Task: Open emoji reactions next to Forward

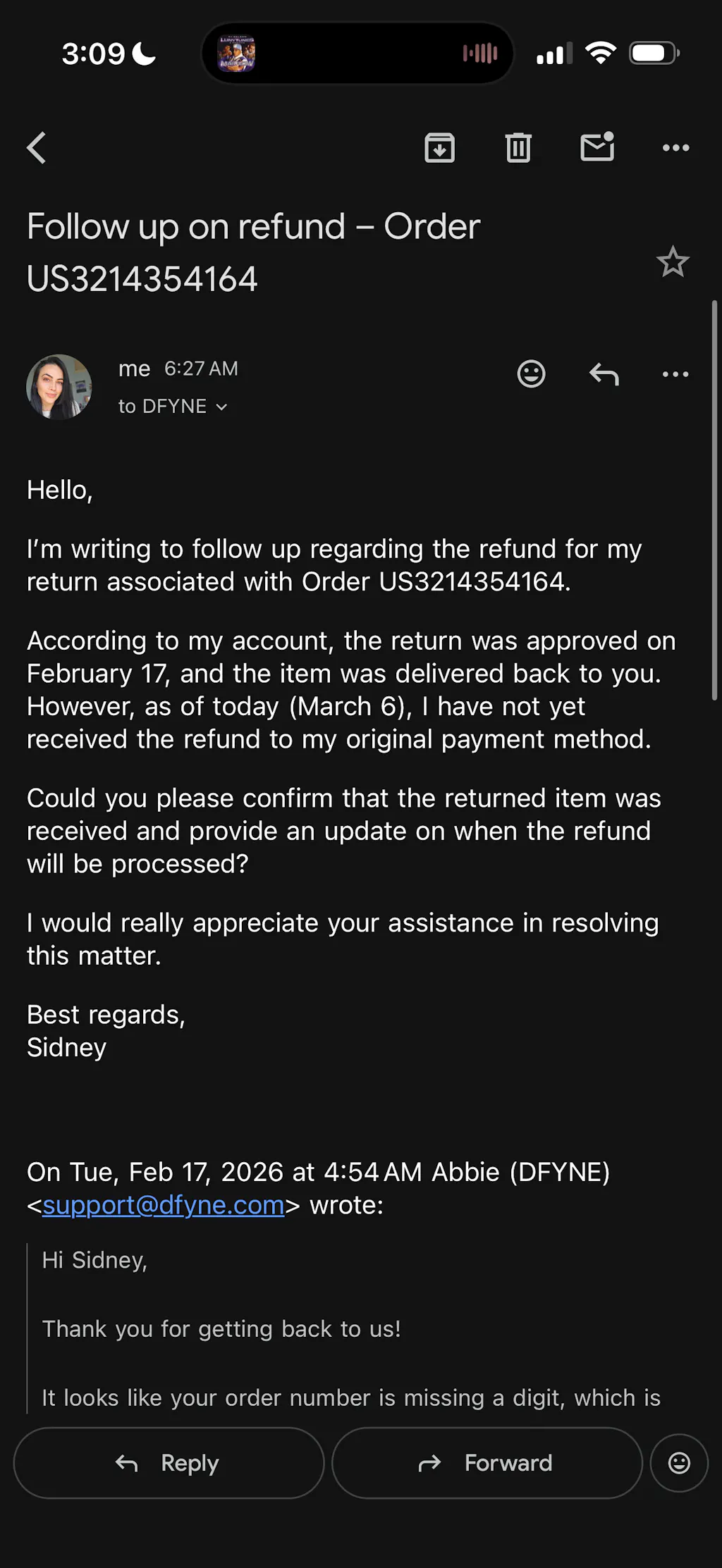Action: tap(679, 1463)
